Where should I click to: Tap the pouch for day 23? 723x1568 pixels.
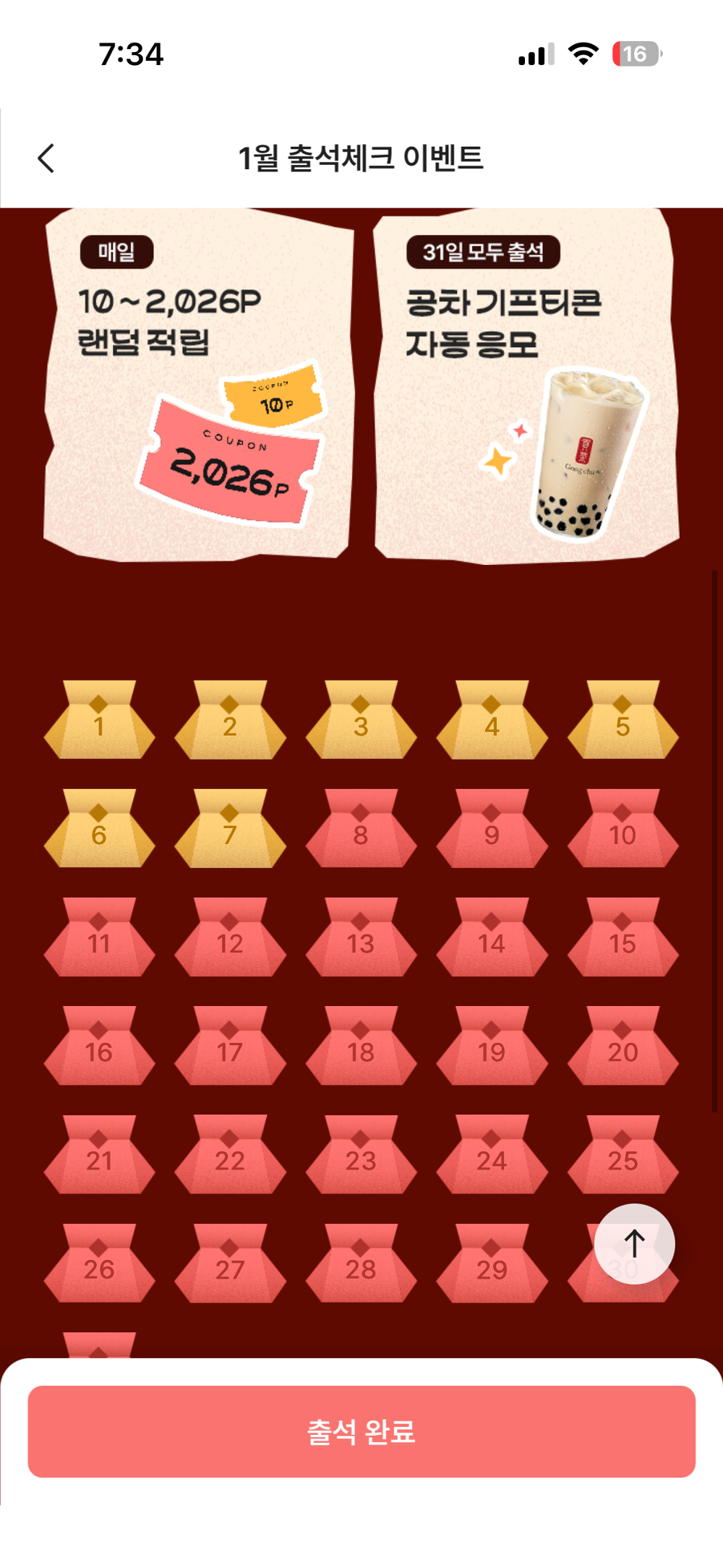click(361, 1155)
